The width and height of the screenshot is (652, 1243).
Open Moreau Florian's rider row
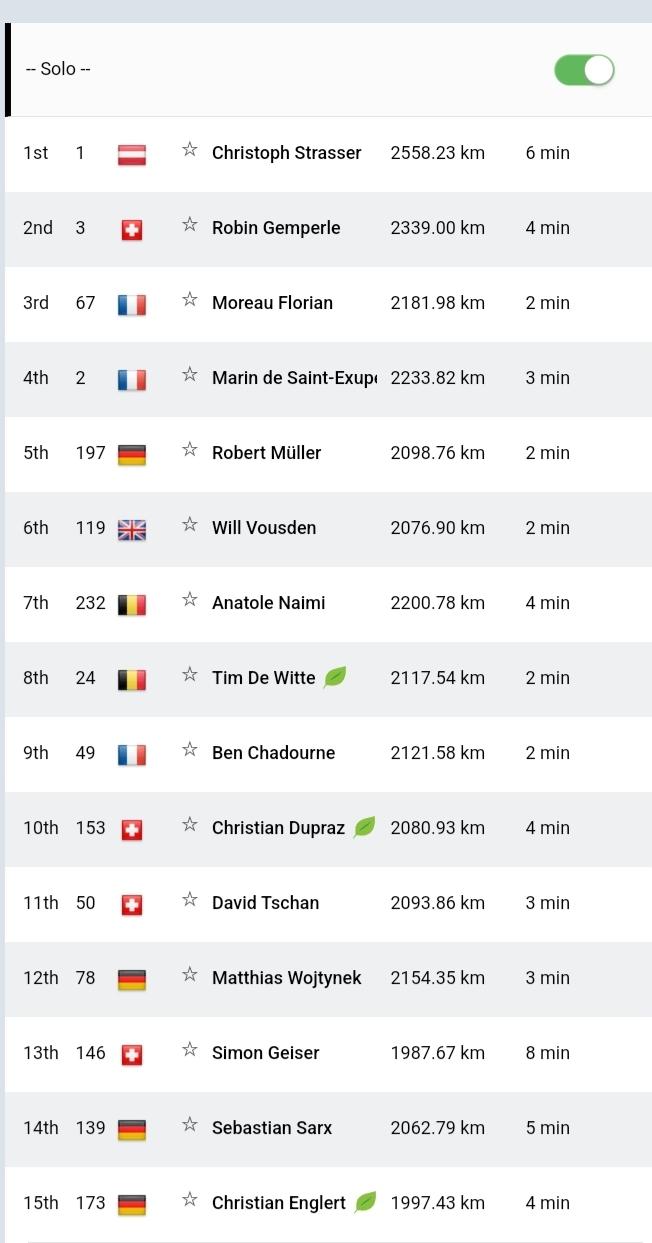click(328, 304)
